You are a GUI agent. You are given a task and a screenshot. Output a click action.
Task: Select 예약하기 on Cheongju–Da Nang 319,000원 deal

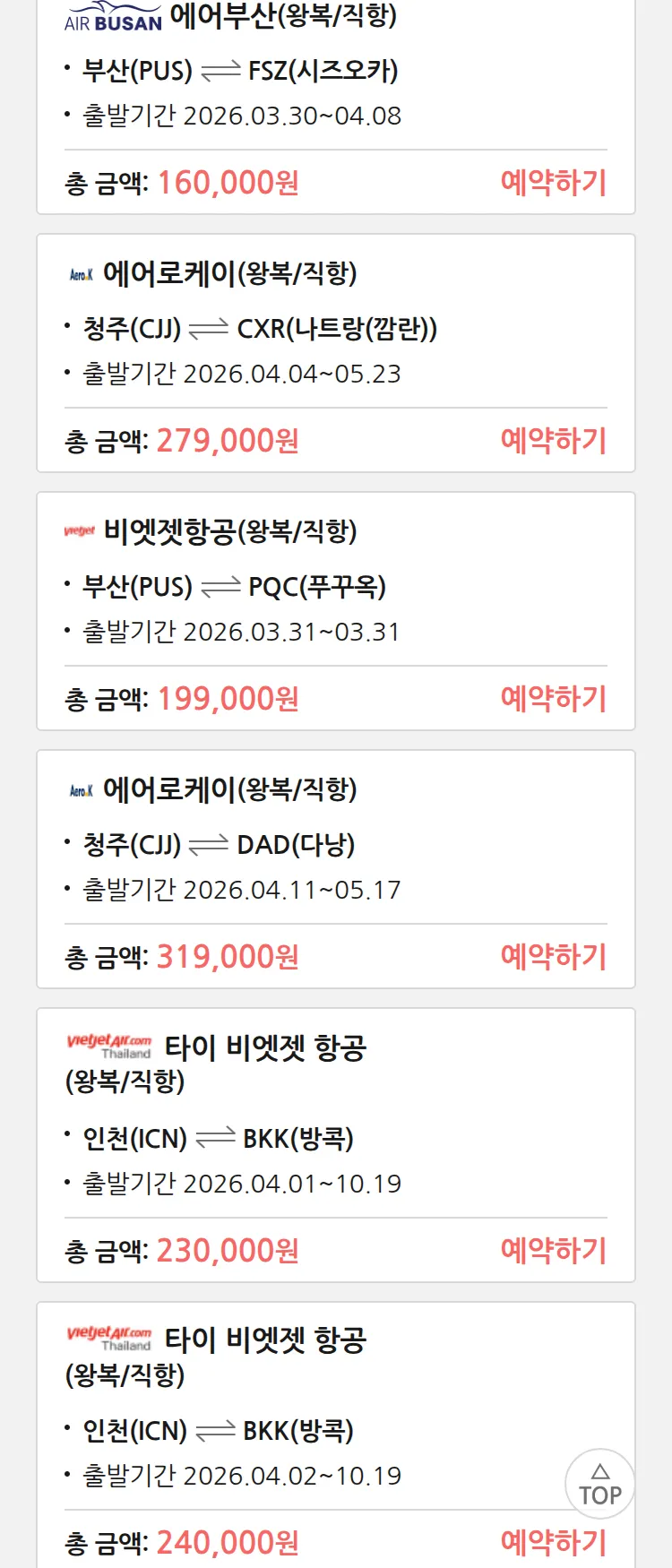[553, 957]
